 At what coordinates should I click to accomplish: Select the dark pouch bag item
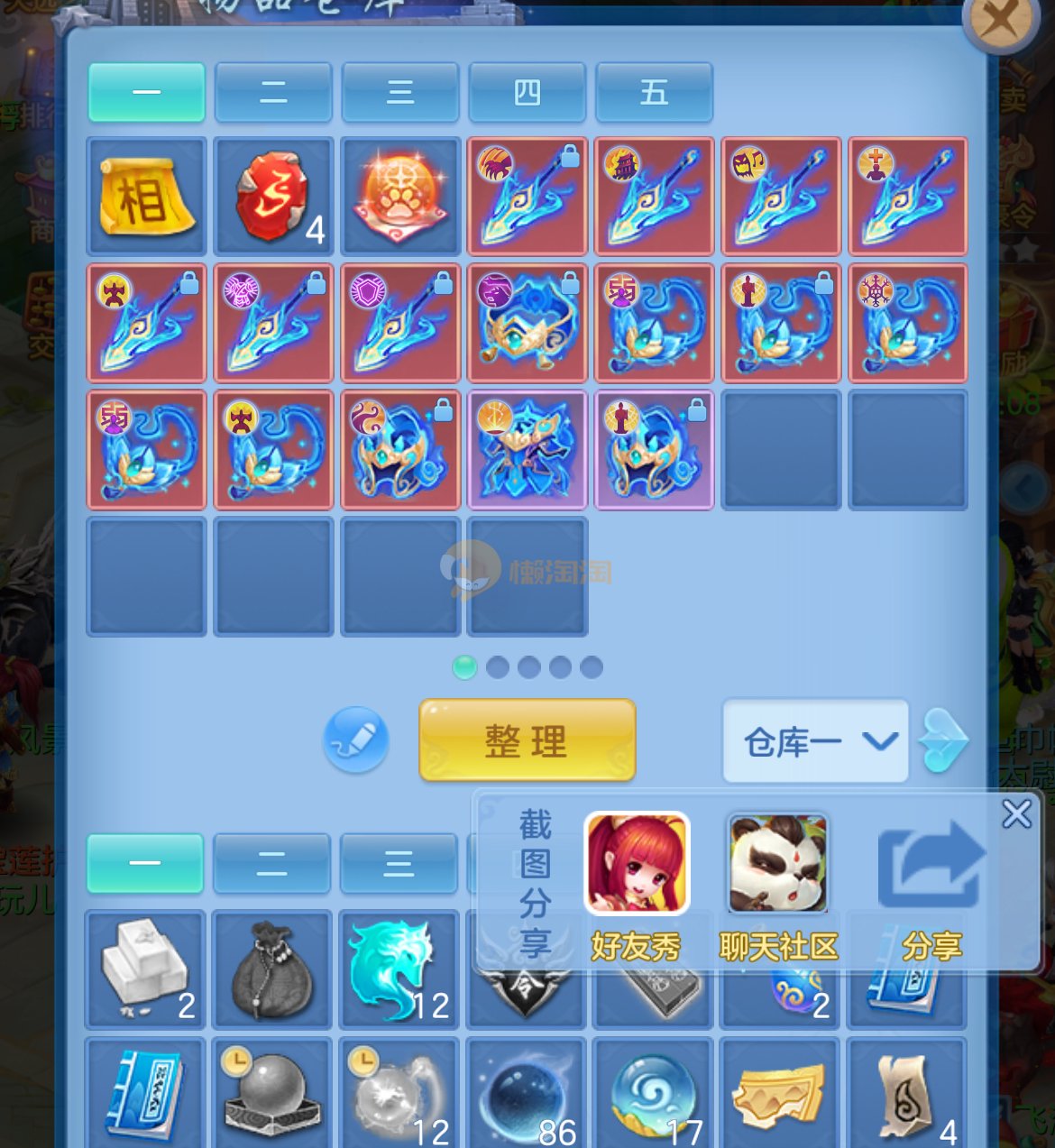point(272,969)
